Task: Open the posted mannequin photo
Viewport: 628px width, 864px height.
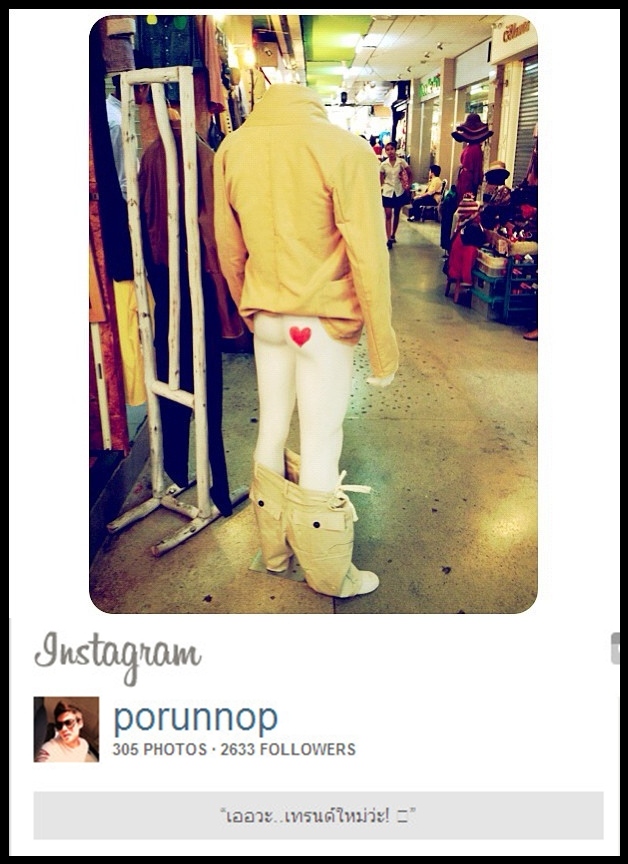Action: pos(313,313)
